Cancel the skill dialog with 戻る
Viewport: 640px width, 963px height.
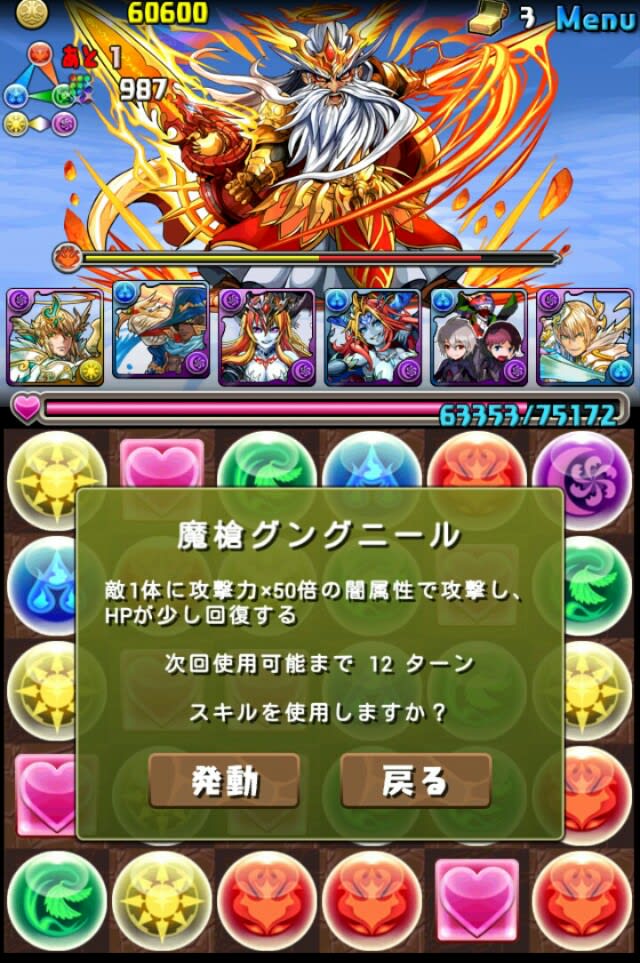point(415,781)
